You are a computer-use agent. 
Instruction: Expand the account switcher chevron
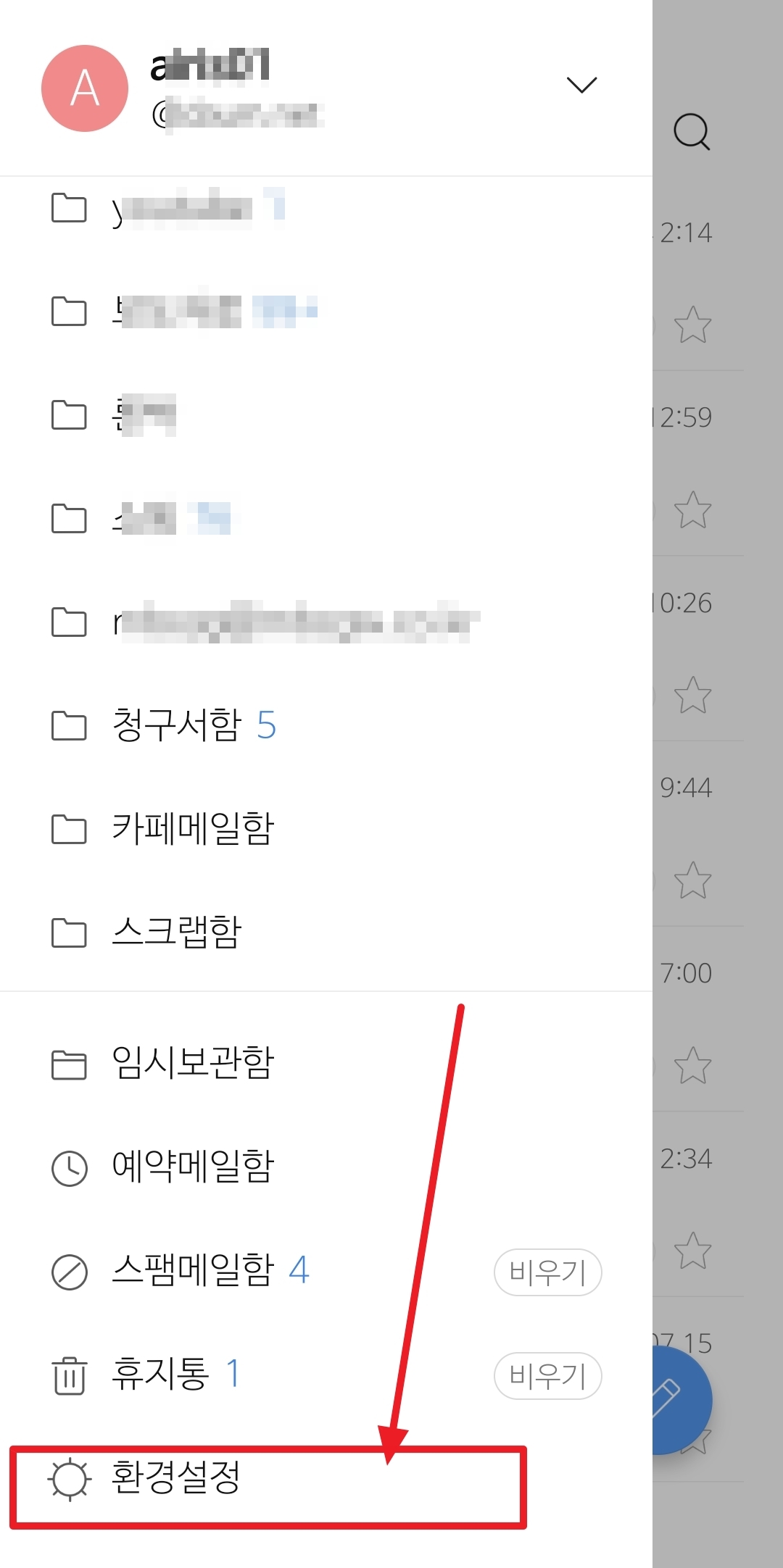point(581,86)
